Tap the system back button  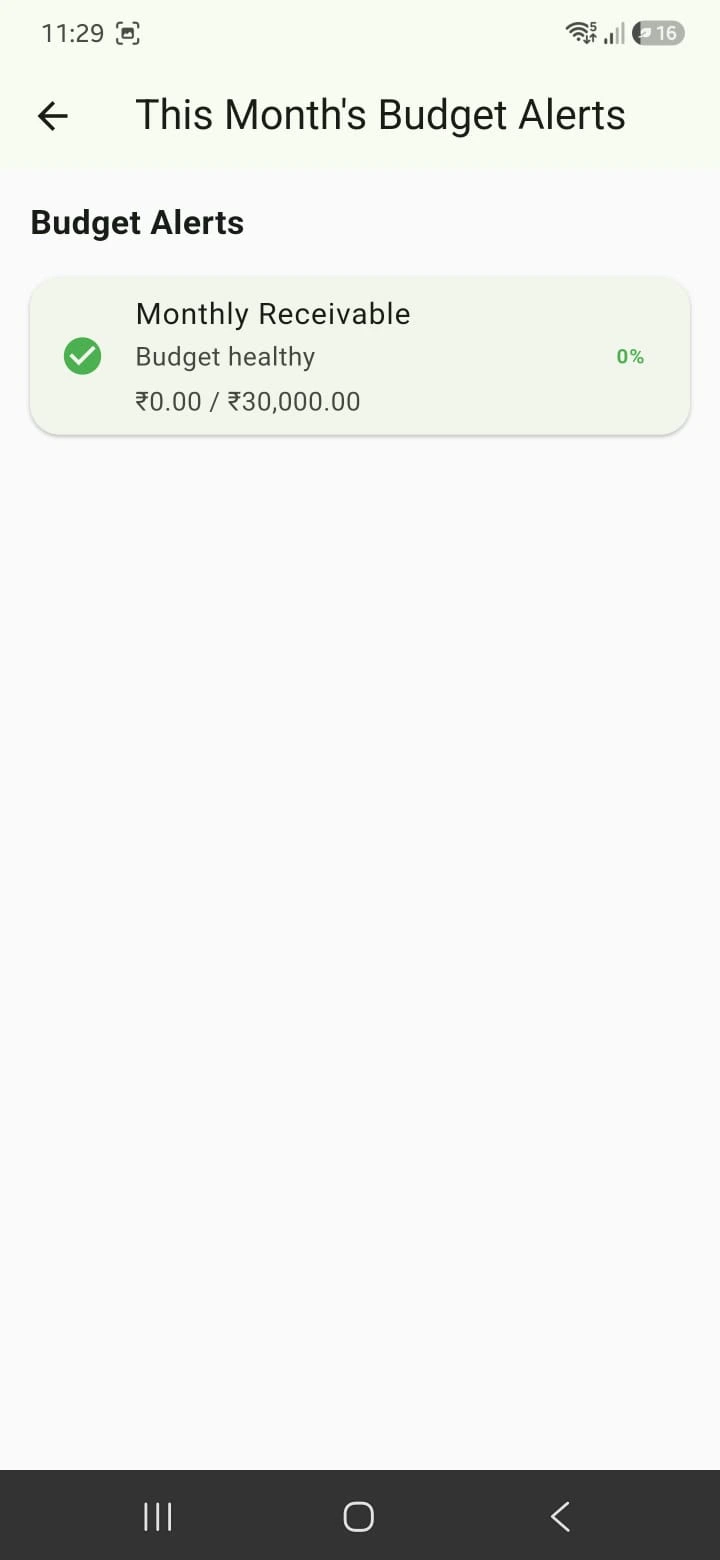click(x=560, y=1516)
